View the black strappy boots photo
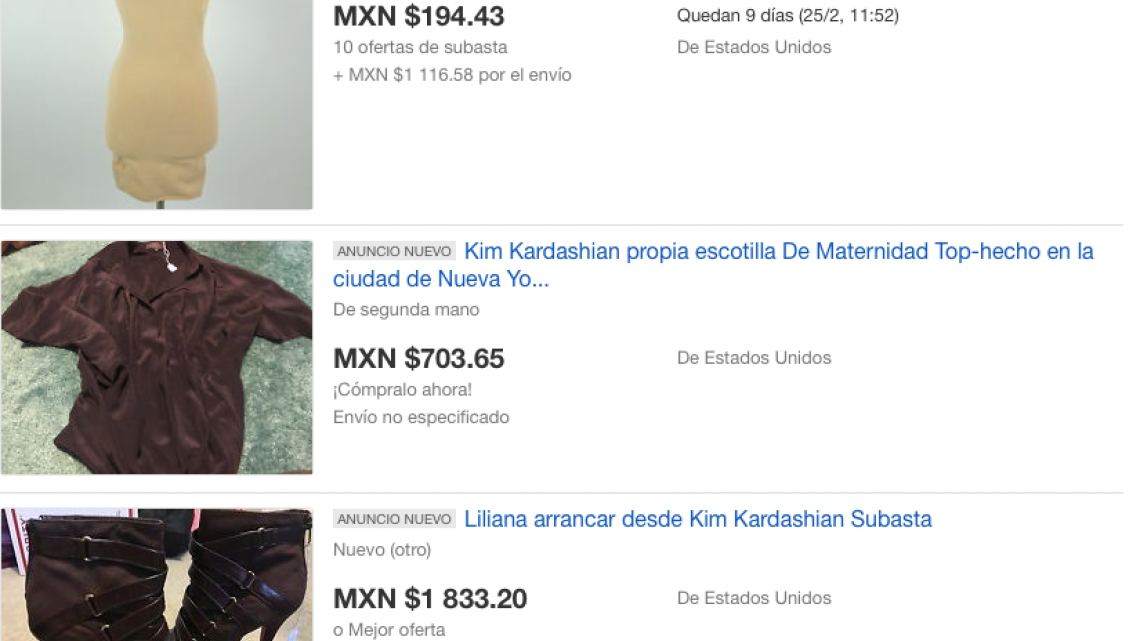Viewport: 1140px width, 641px height. (157, 575)
